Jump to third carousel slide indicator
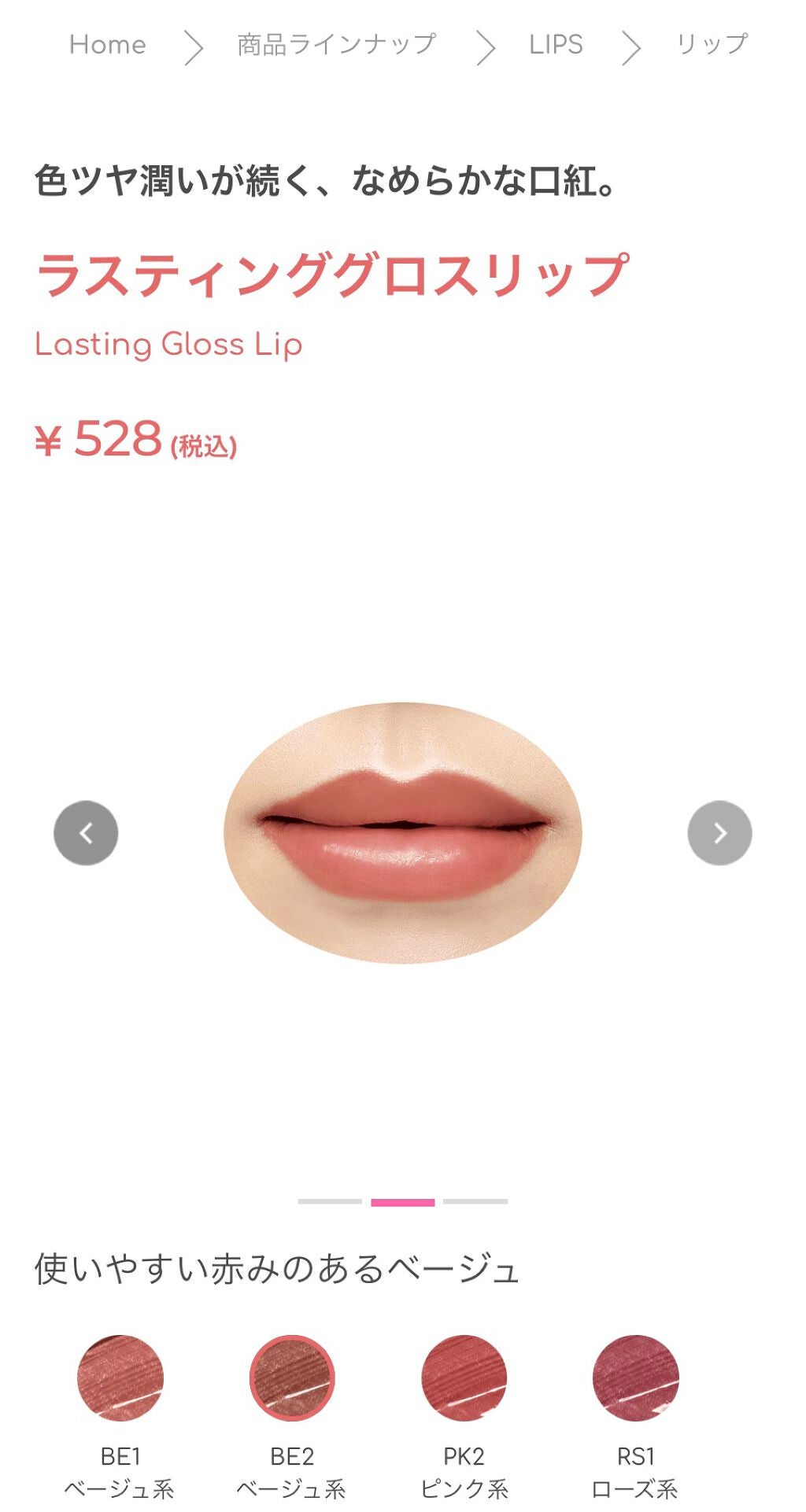This screenshot has height=1512, width=806. click(x=475, y=1201)
